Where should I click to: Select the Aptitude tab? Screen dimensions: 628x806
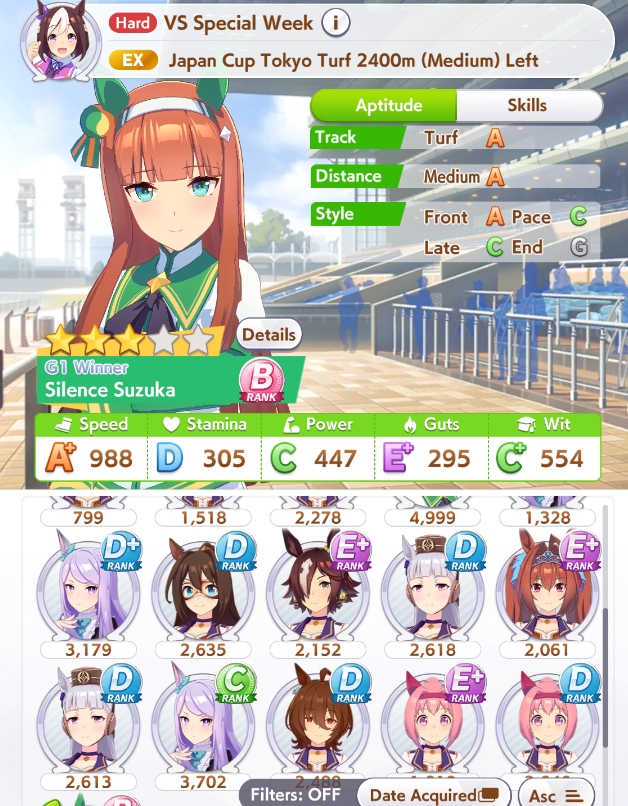[387, 105]
